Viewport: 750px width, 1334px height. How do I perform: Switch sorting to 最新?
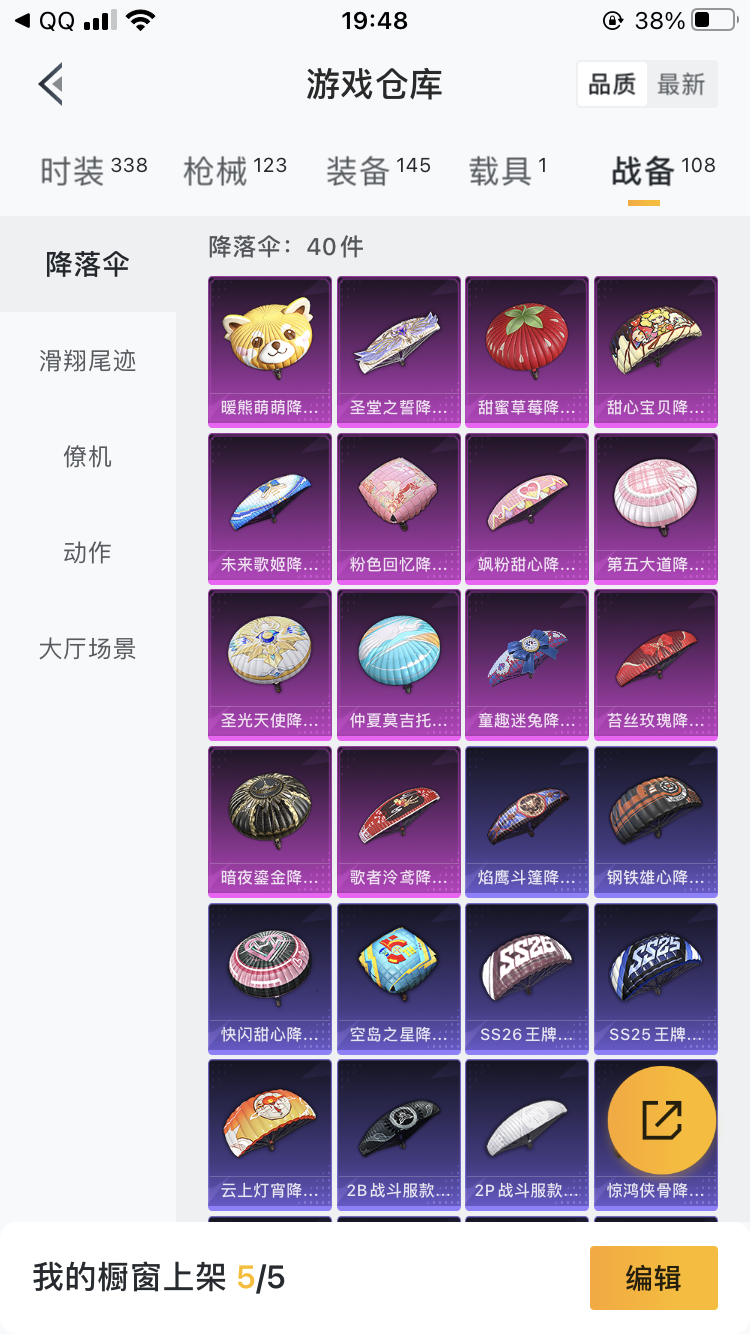click(681, 85)
